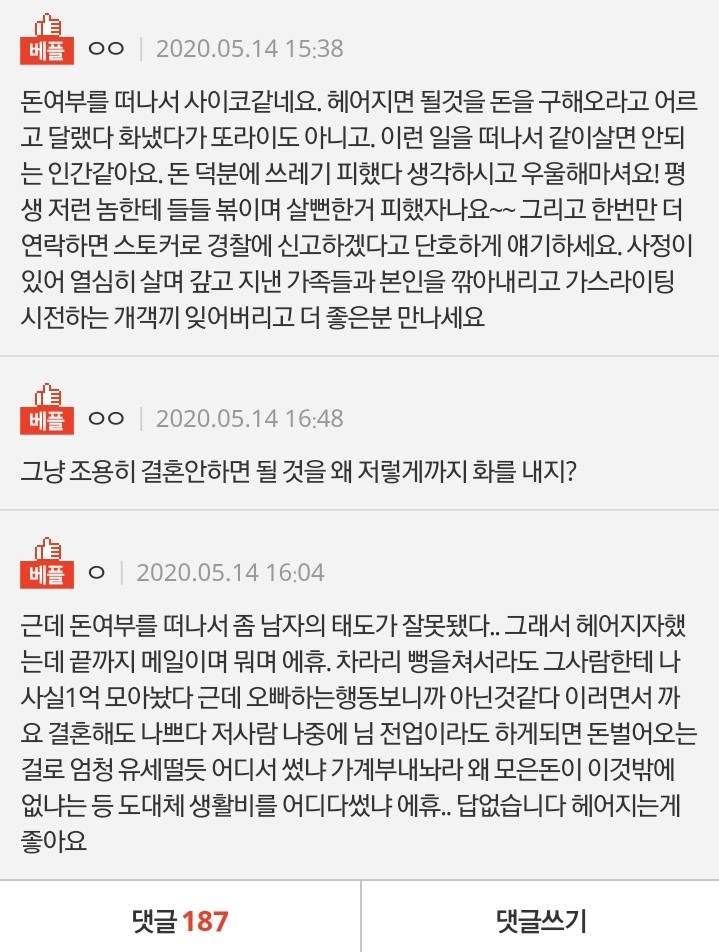Tap 댓글쓰기 to write a comment
This screenshot has width=719, height=952.
pyautogui.click(x=540, y=919)
